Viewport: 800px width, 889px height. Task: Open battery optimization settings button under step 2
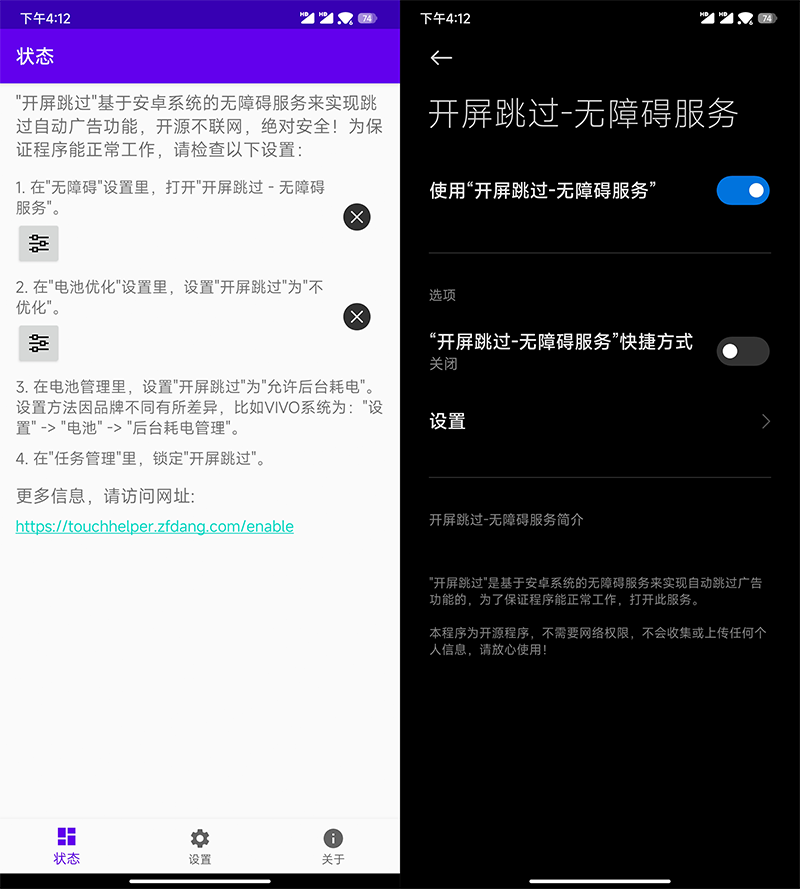[39, 343]
